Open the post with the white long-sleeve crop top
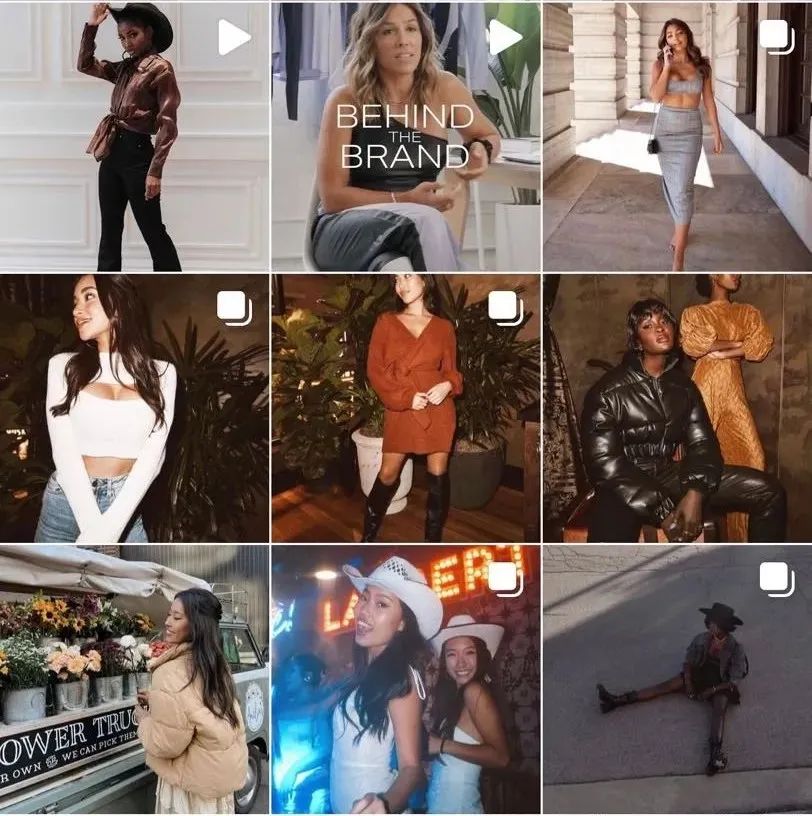The height and width of the screenshot is (816, 812). click(x=134, y=408)
